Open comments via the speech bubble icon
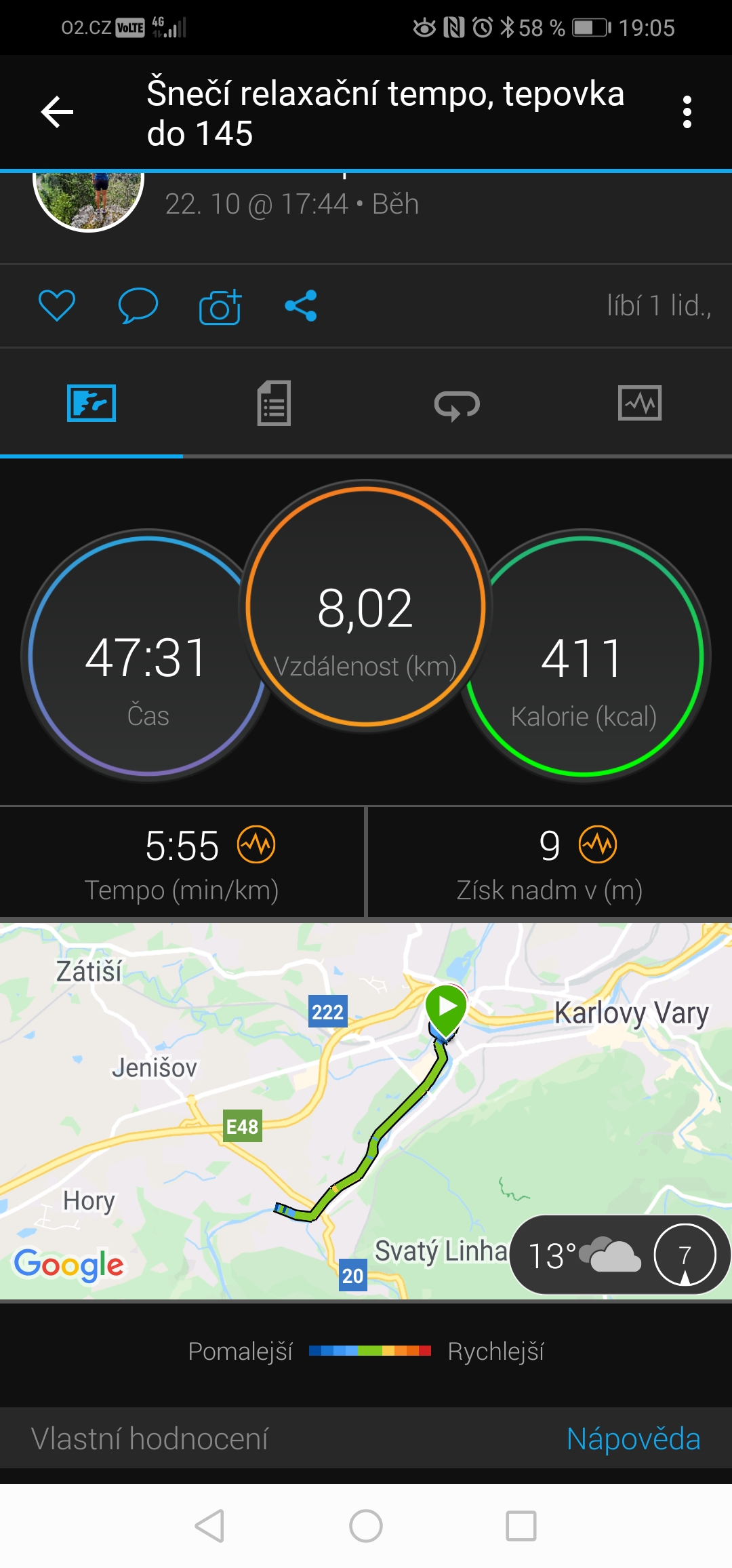 point(138,305)
